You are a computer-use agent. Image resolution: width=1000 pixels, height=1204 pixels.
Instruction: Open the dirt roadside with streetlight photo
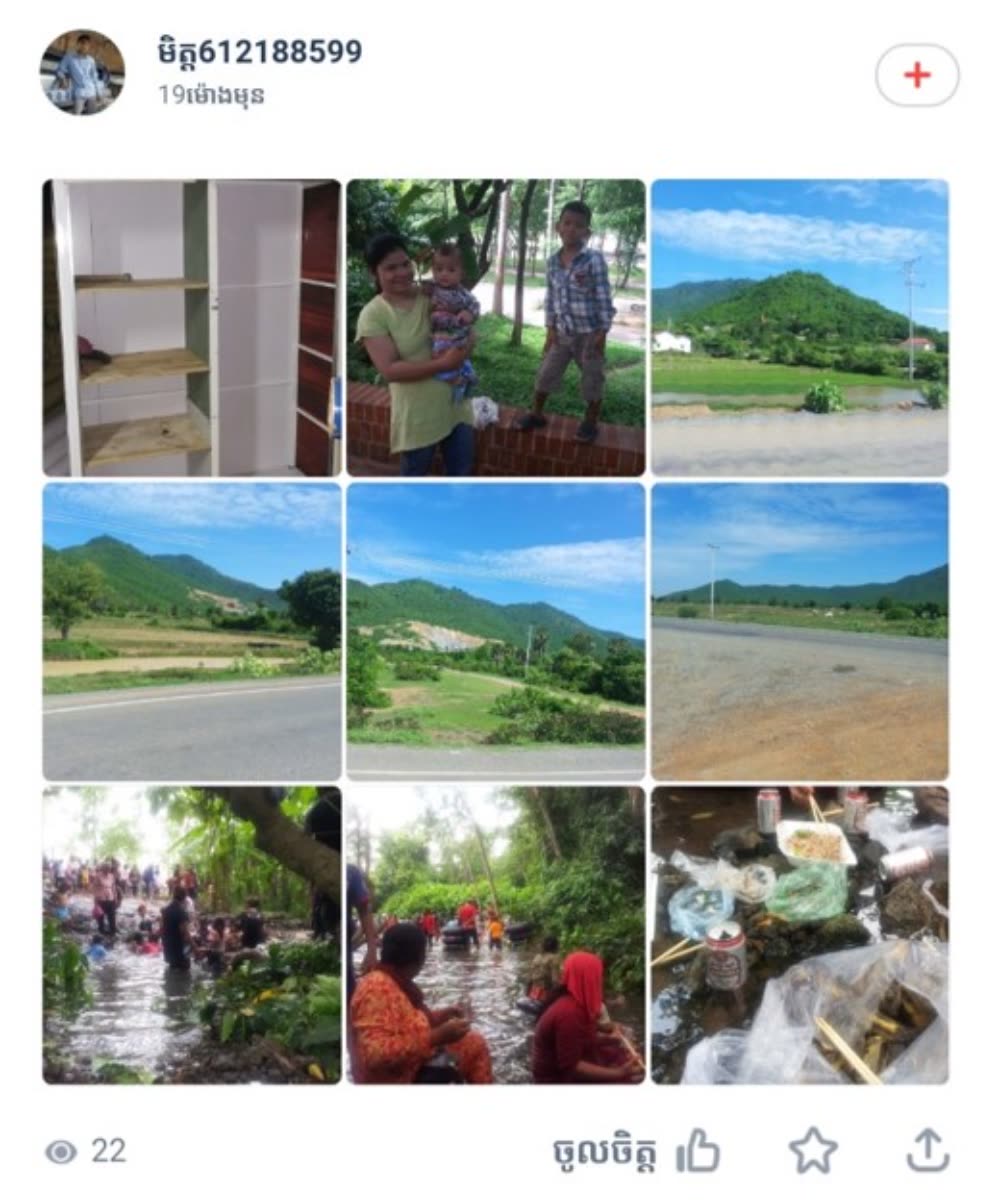(x=799, y=631)
